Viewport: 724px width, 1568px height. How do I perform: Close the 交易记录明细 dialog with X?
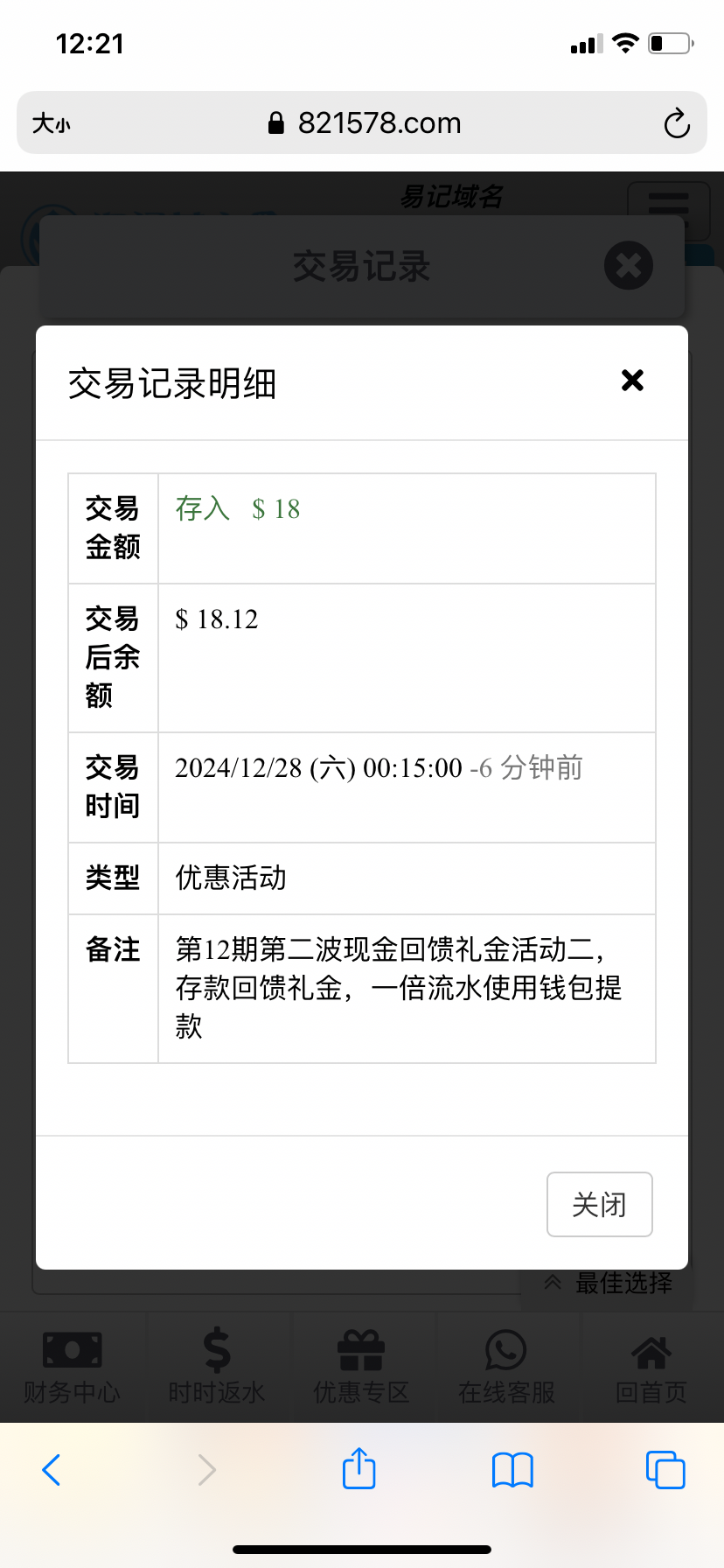click(632, 381)
